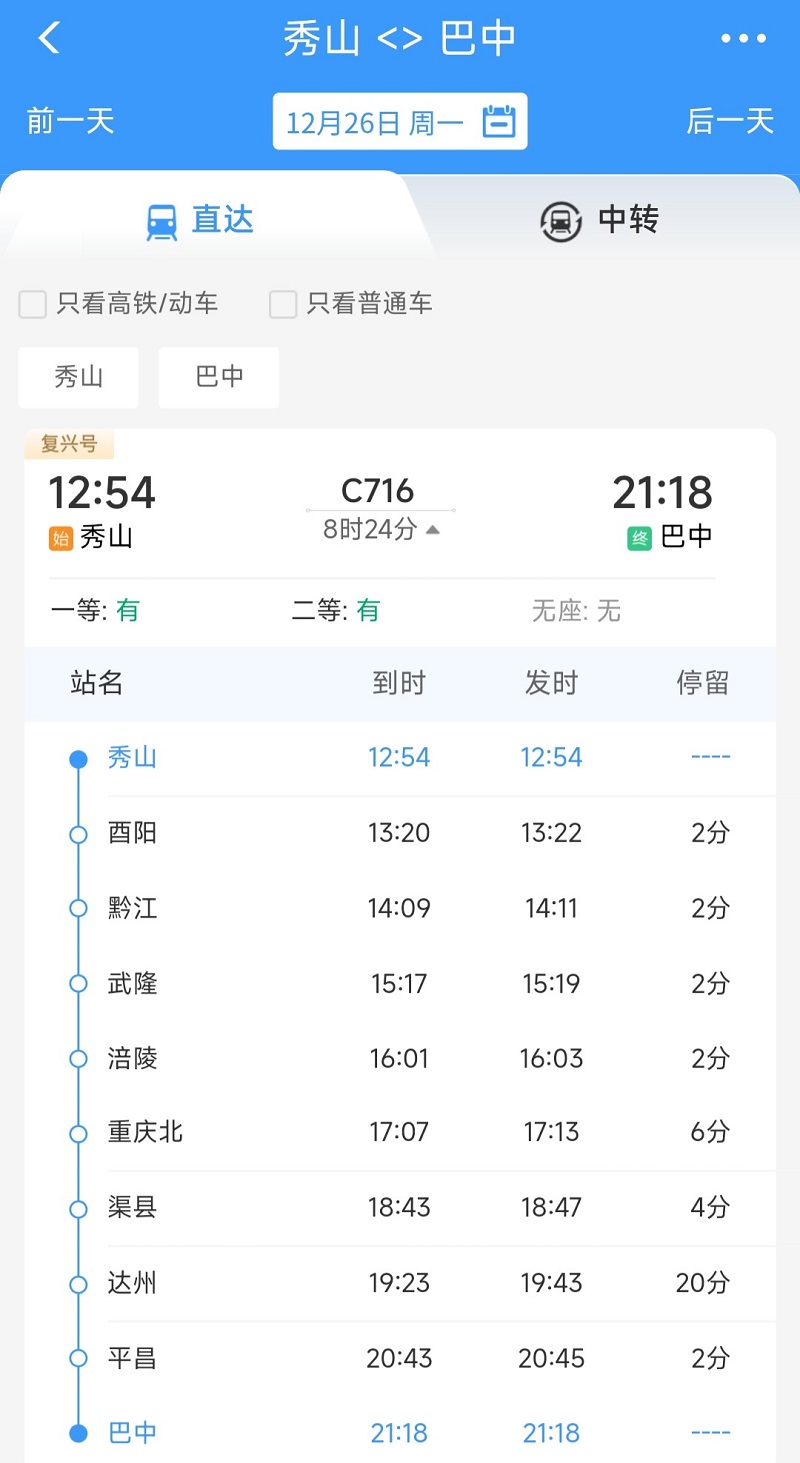Go to the previous day (前一天)
Screen dimensions: 800x1463
click(x=71, y=122)
